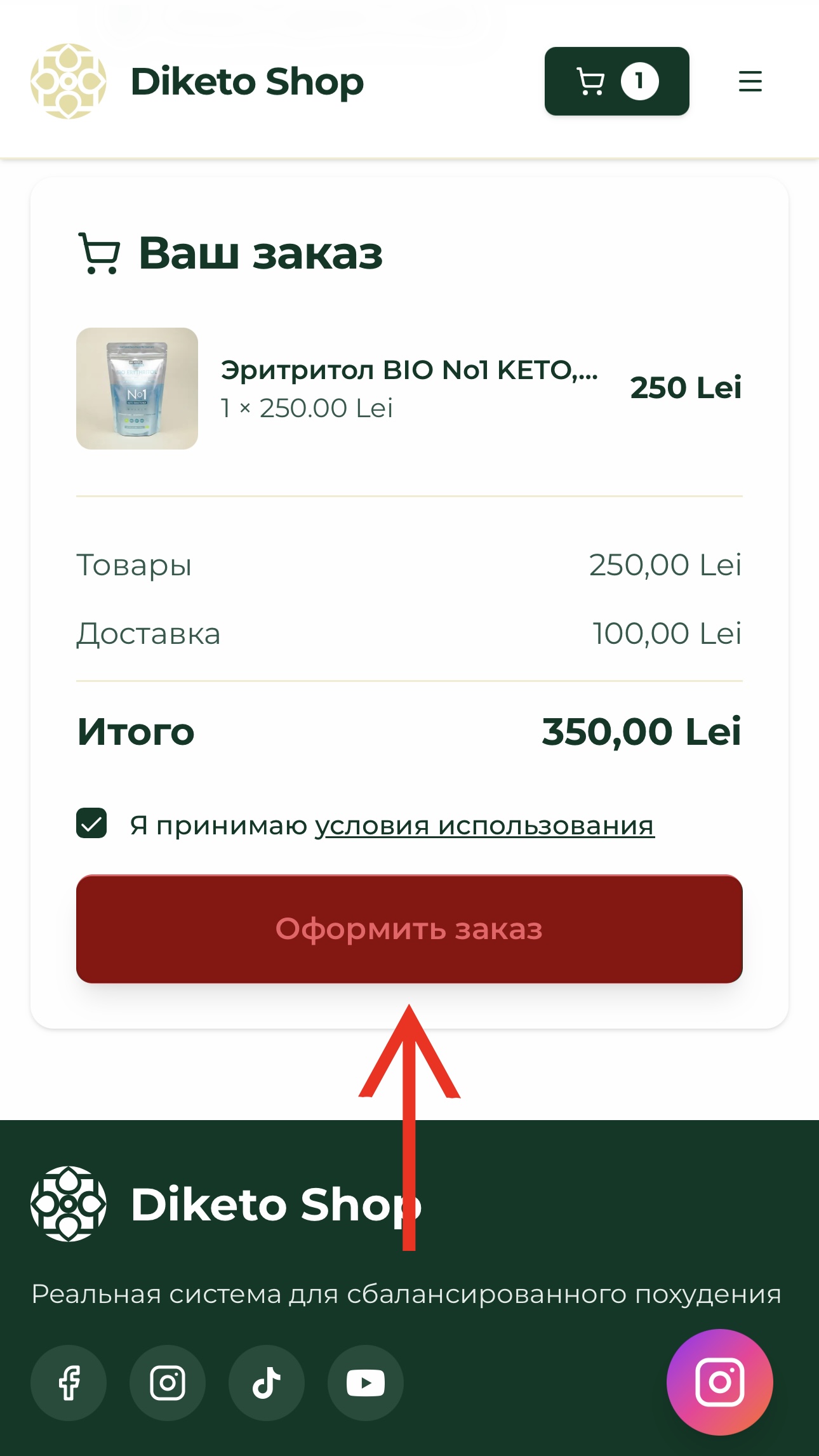Open the hamburger menu
The width and height of the screenshot is (819, 1456).
point(750,81)
